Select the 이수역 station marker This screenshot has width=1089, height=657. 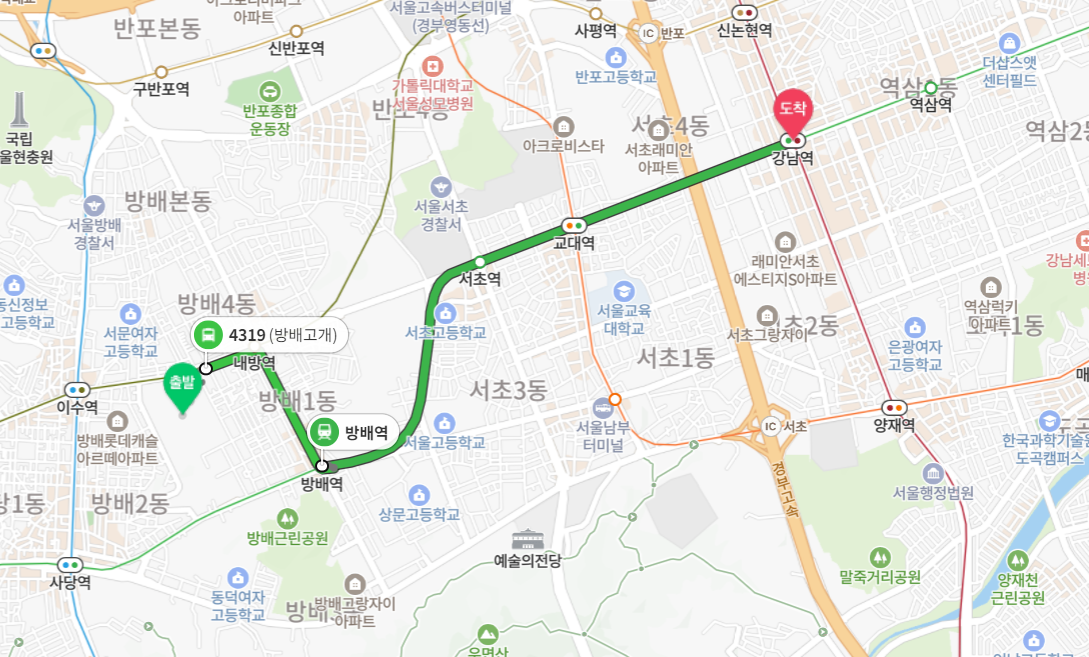coord(77,390)
